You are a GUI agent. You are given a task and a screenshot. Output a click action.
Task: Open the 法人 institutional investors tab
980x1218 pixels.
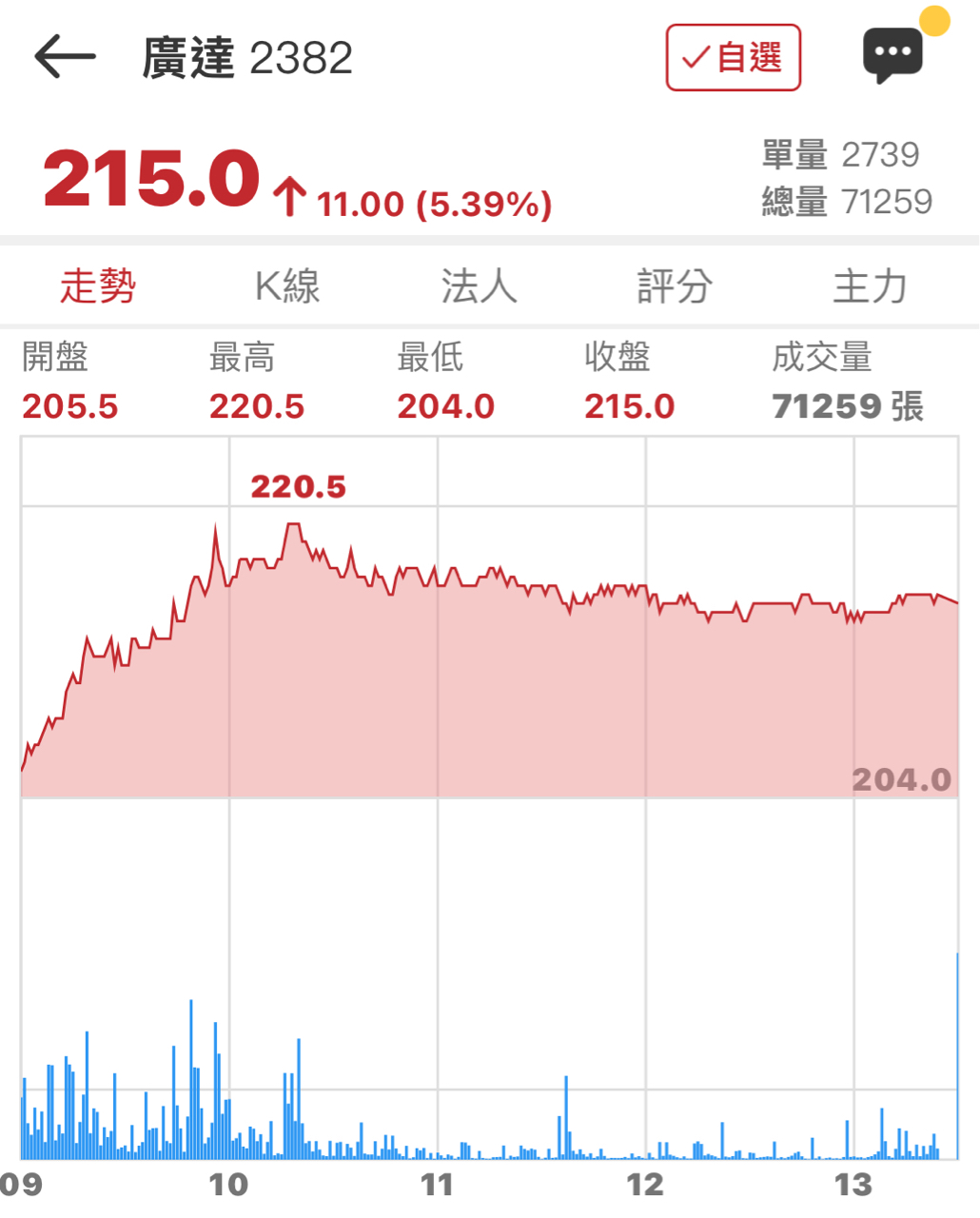478,285
